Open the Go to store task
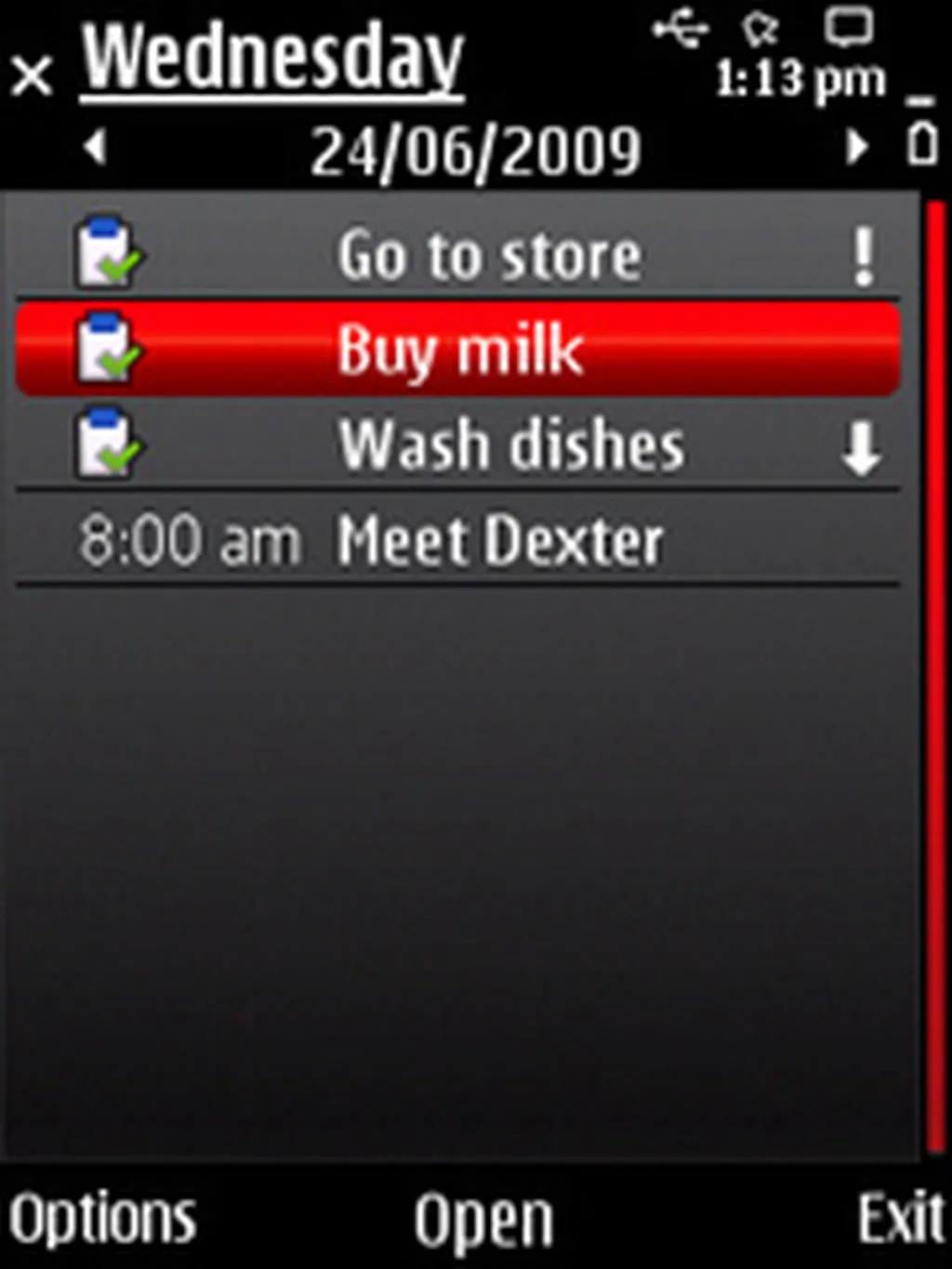Image resolution: width=952 pixels, height=1269 pixels. [489, 255]
